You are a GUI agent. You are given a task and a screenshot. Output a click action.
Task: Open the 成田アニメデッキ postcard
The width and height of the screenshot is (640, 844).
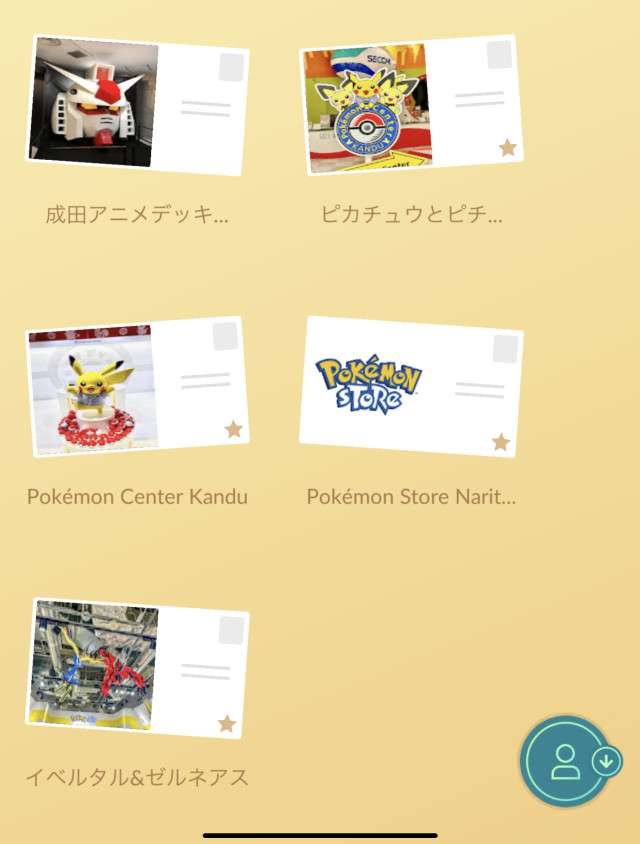(137, 105)
